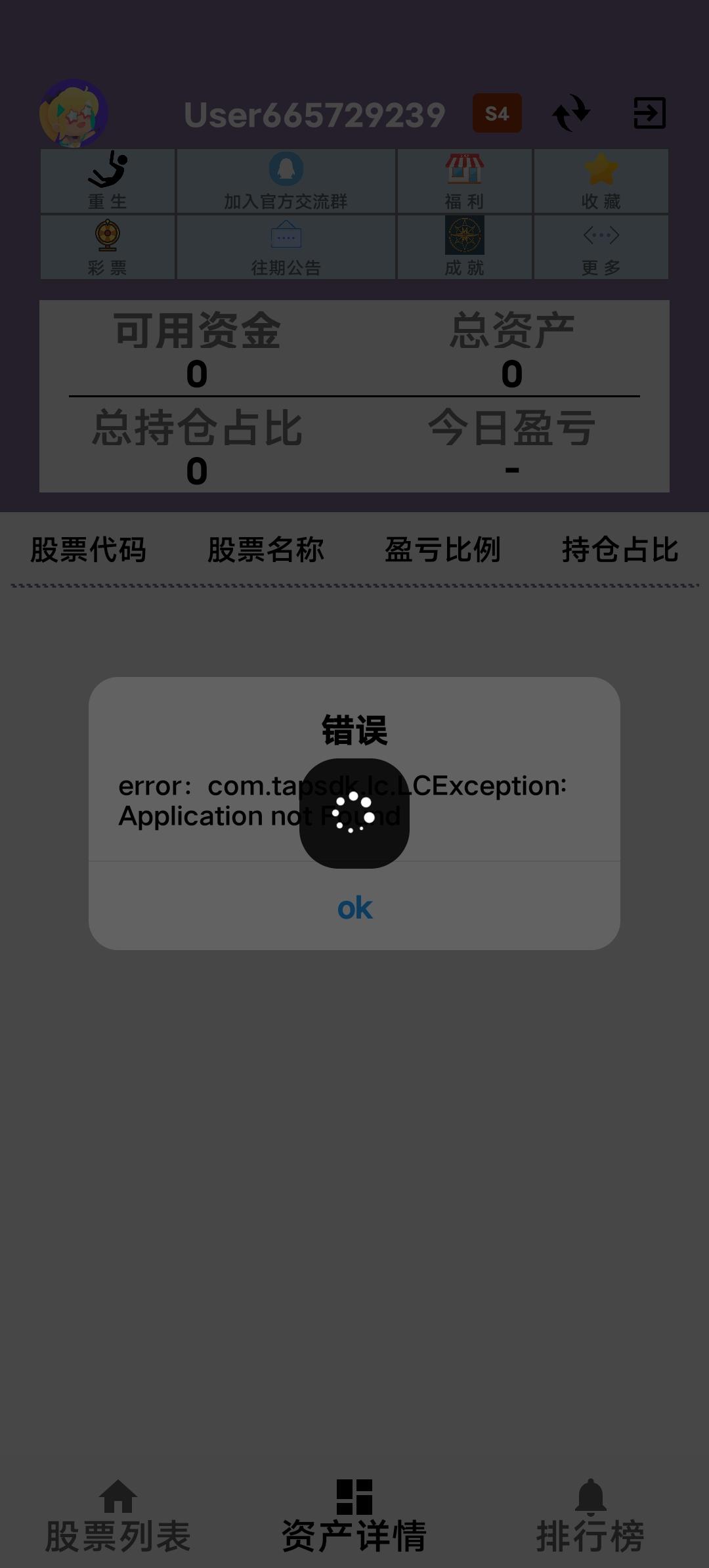
Task: Tap the user avatar picture
Action: 74,113
